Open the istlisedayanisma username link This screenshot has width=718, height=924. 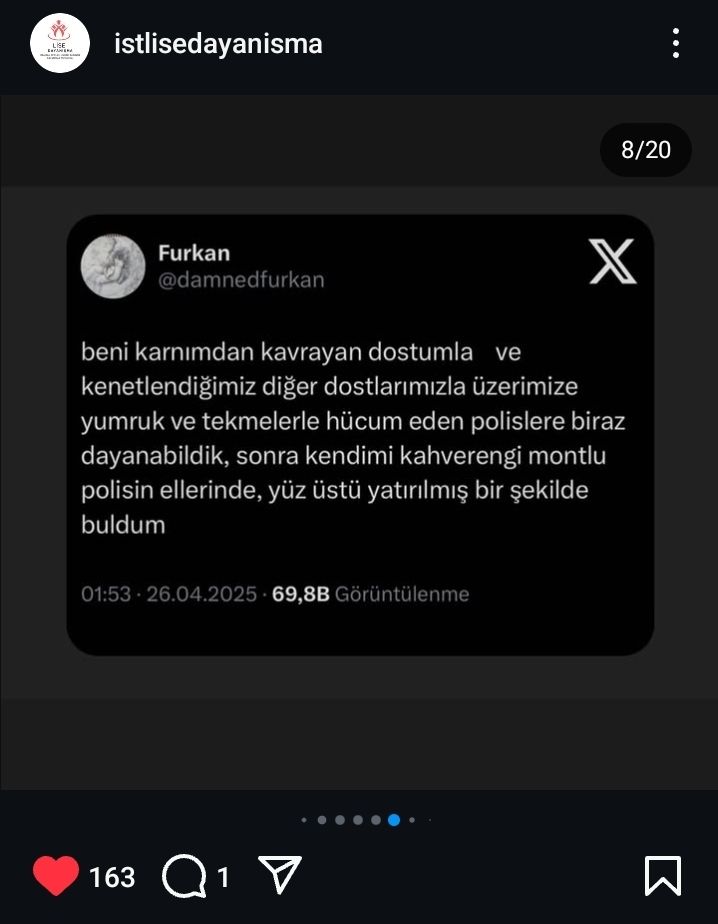(218, 45)
